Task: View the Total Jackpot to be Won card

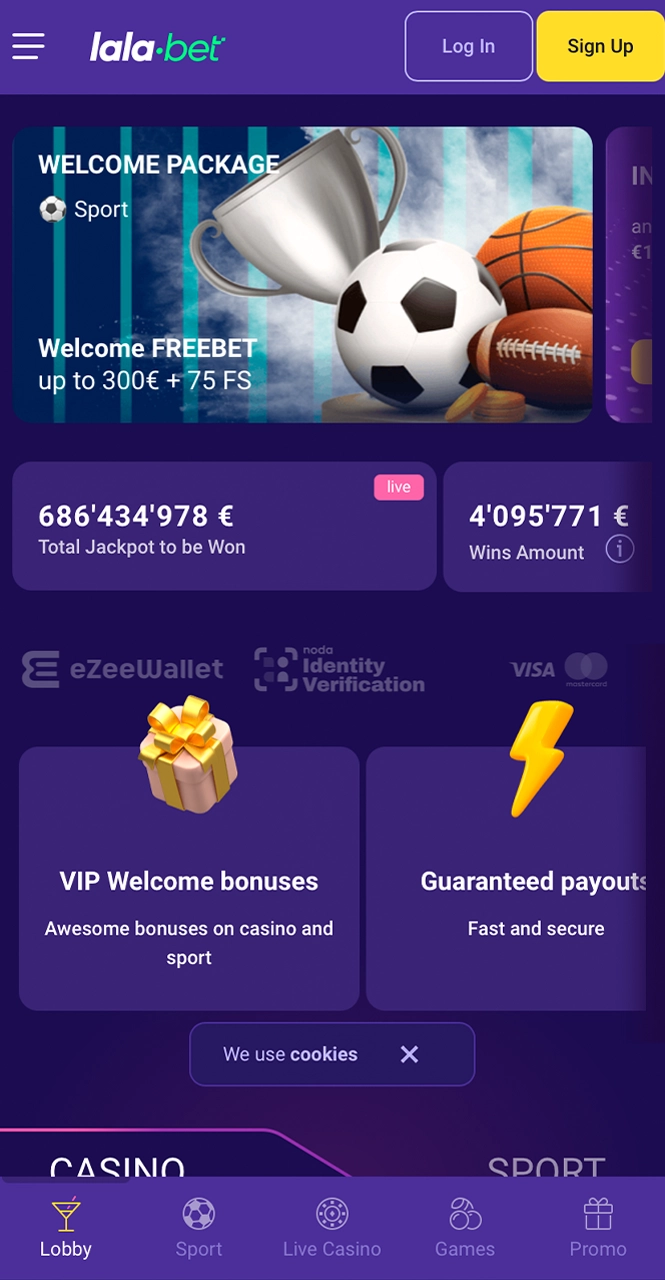Action: (224, 526)
